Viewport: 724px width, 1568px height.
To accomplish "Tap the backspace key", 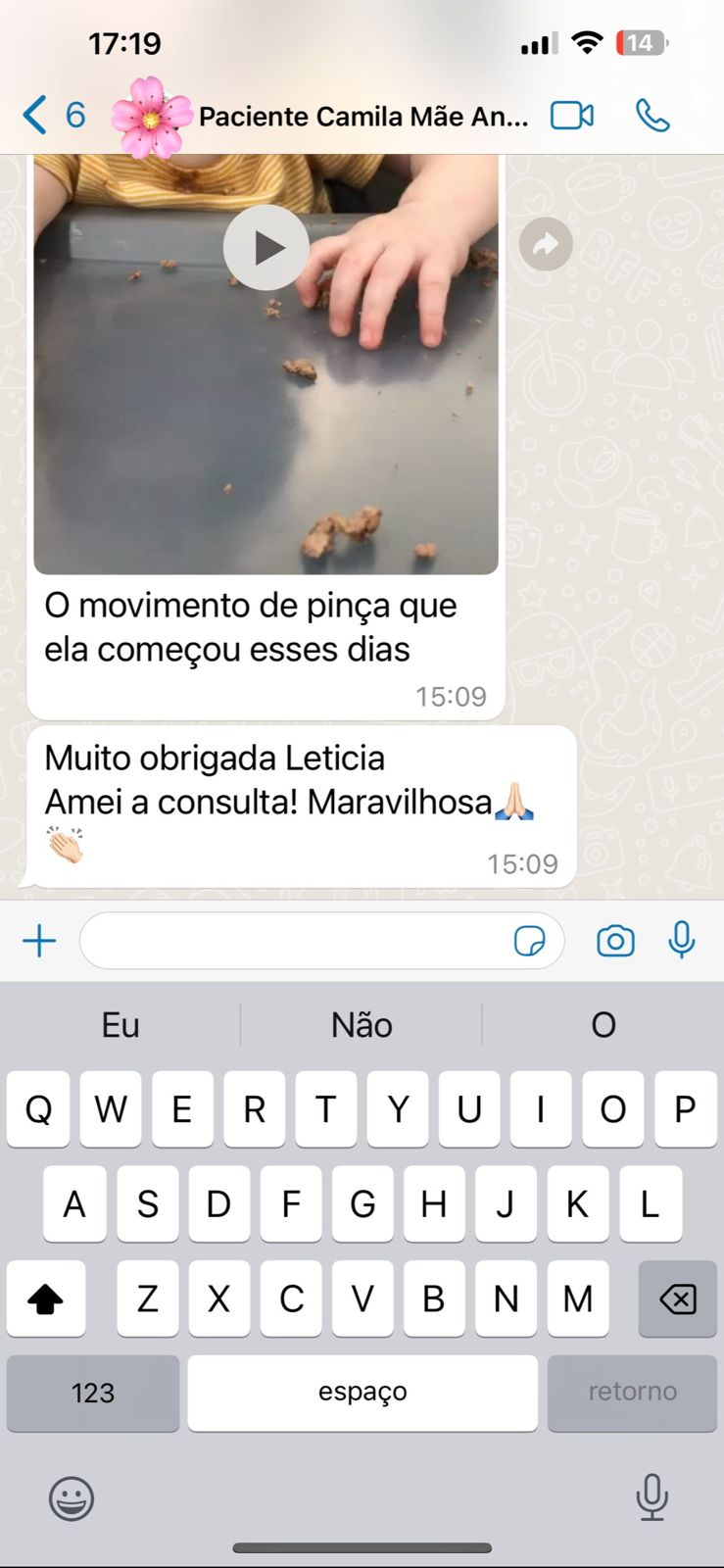I will 677,1299.
